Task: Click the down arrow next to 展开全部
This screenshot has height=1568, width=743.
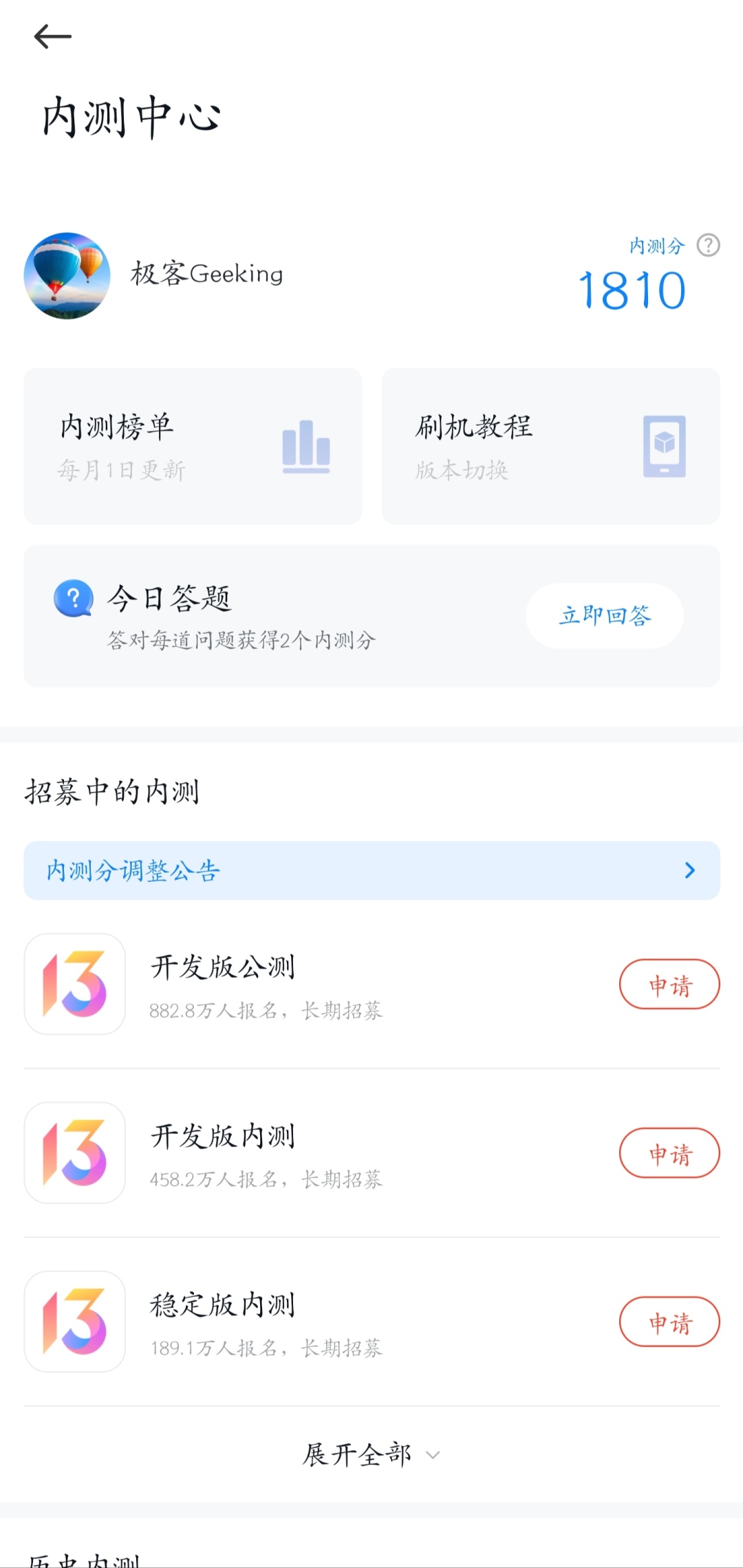Action: [x=433, y=1456]
